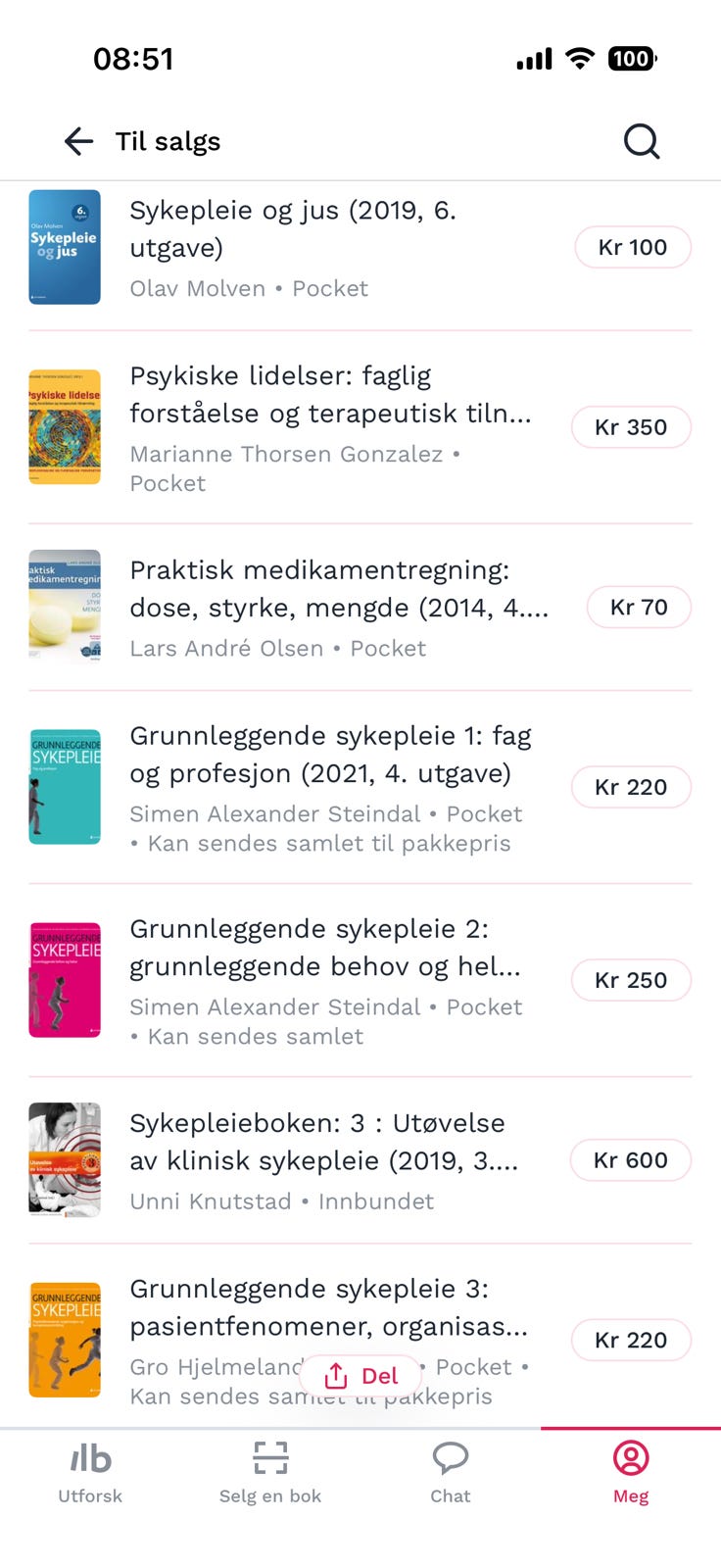Open the Selg en bok scanner icon
721x1568 pixels.
click(270, 1458)
